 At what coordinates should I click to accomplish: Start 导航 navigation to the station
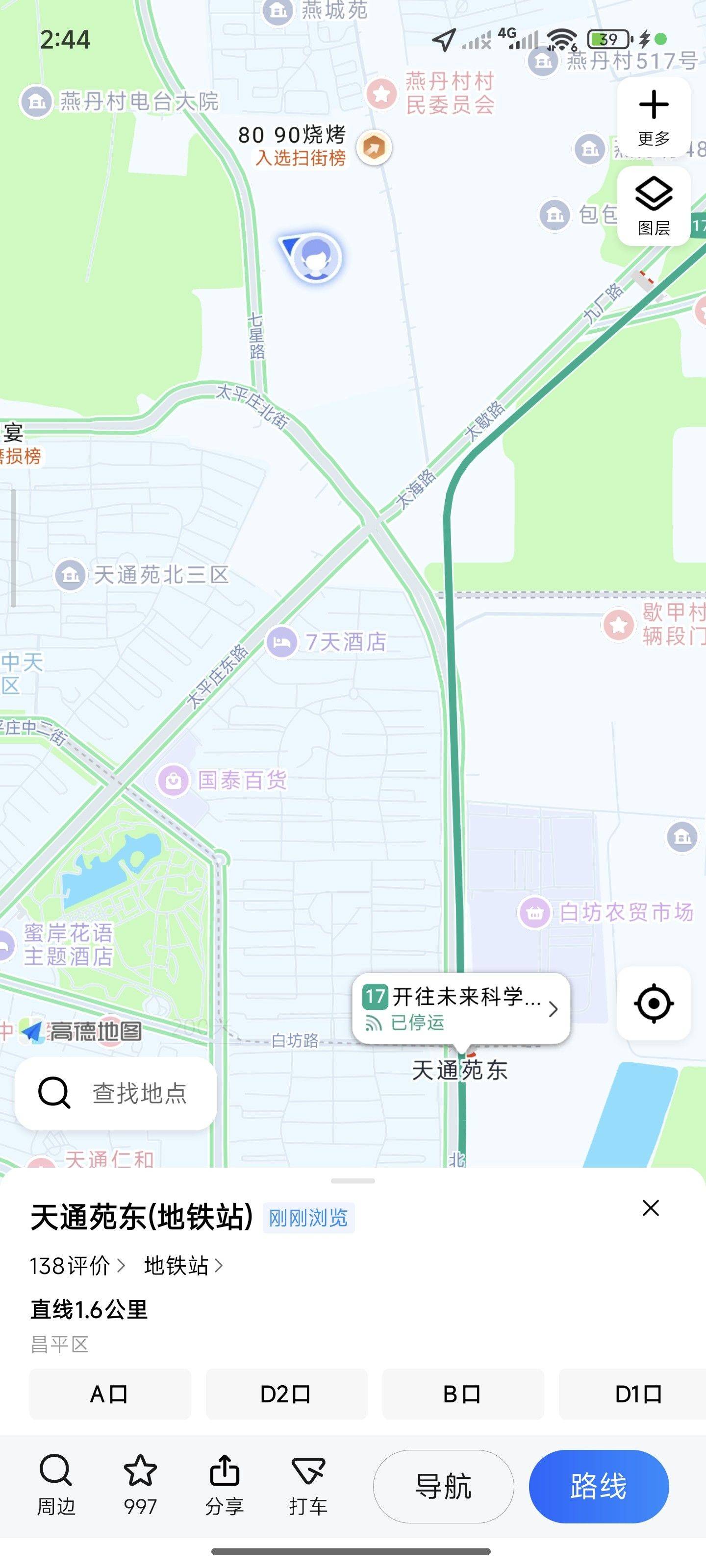tap(443, 1486)
